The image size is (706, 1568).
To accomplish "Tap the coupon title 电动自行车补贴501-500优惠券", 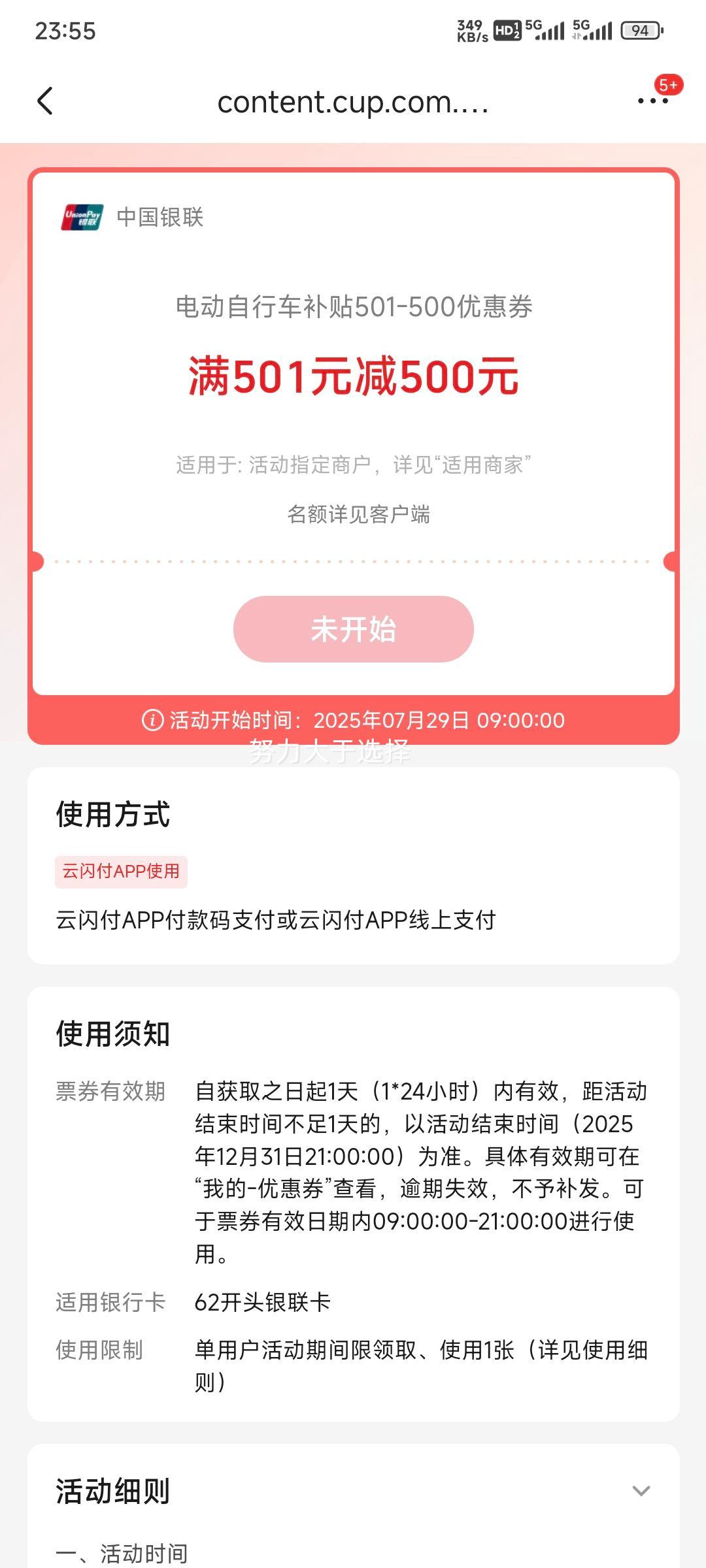I will 353,307.
